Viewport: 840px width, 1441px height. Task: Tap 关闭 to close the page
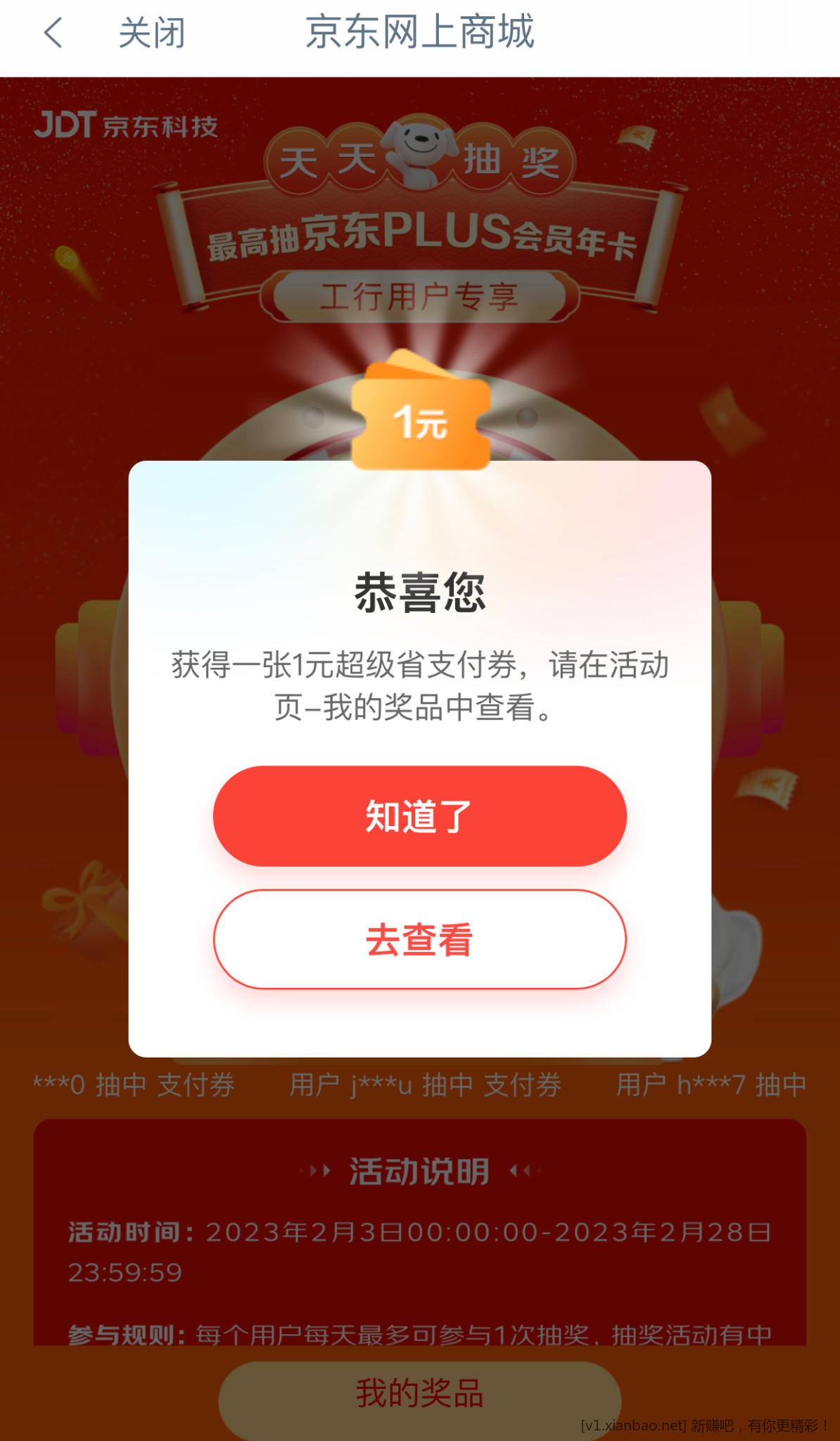point(151,33)
